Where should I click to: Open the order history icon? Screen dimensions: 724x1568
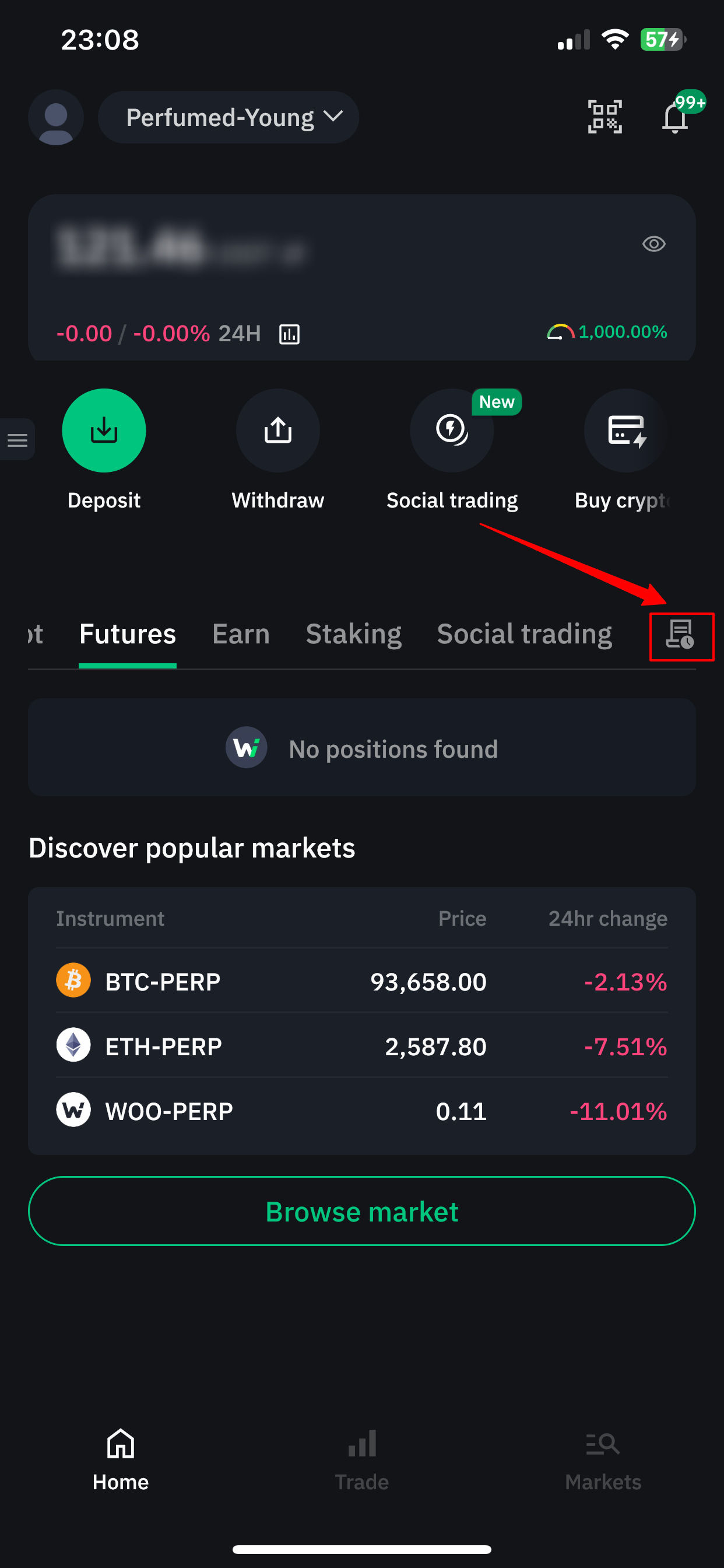680,634
